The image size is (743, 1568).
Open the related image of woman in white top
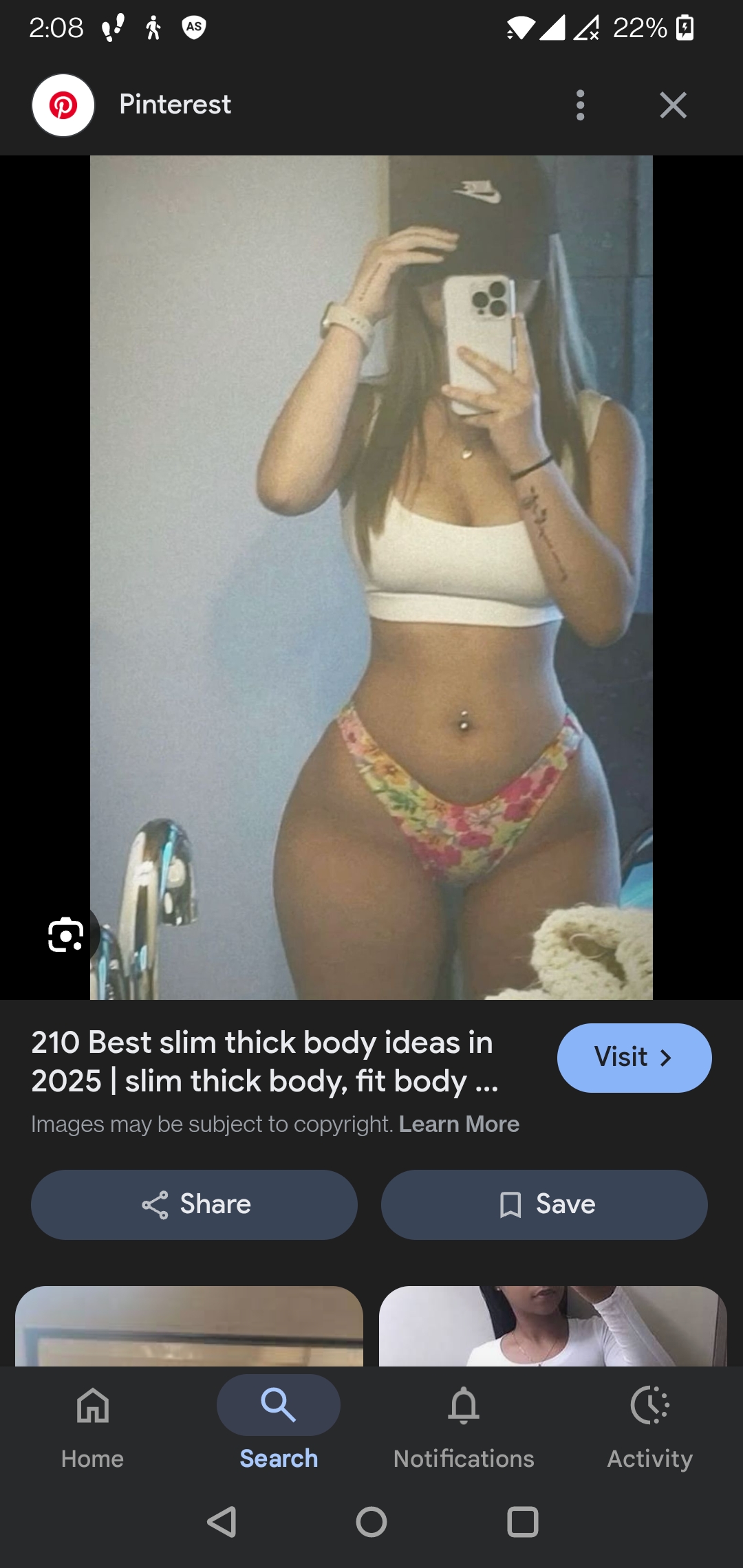(552, 1326)
